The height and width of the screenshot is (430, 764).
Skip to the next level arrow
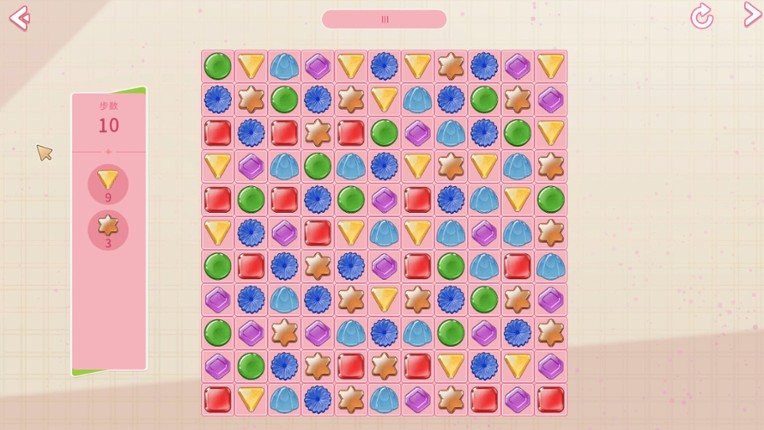751,15
